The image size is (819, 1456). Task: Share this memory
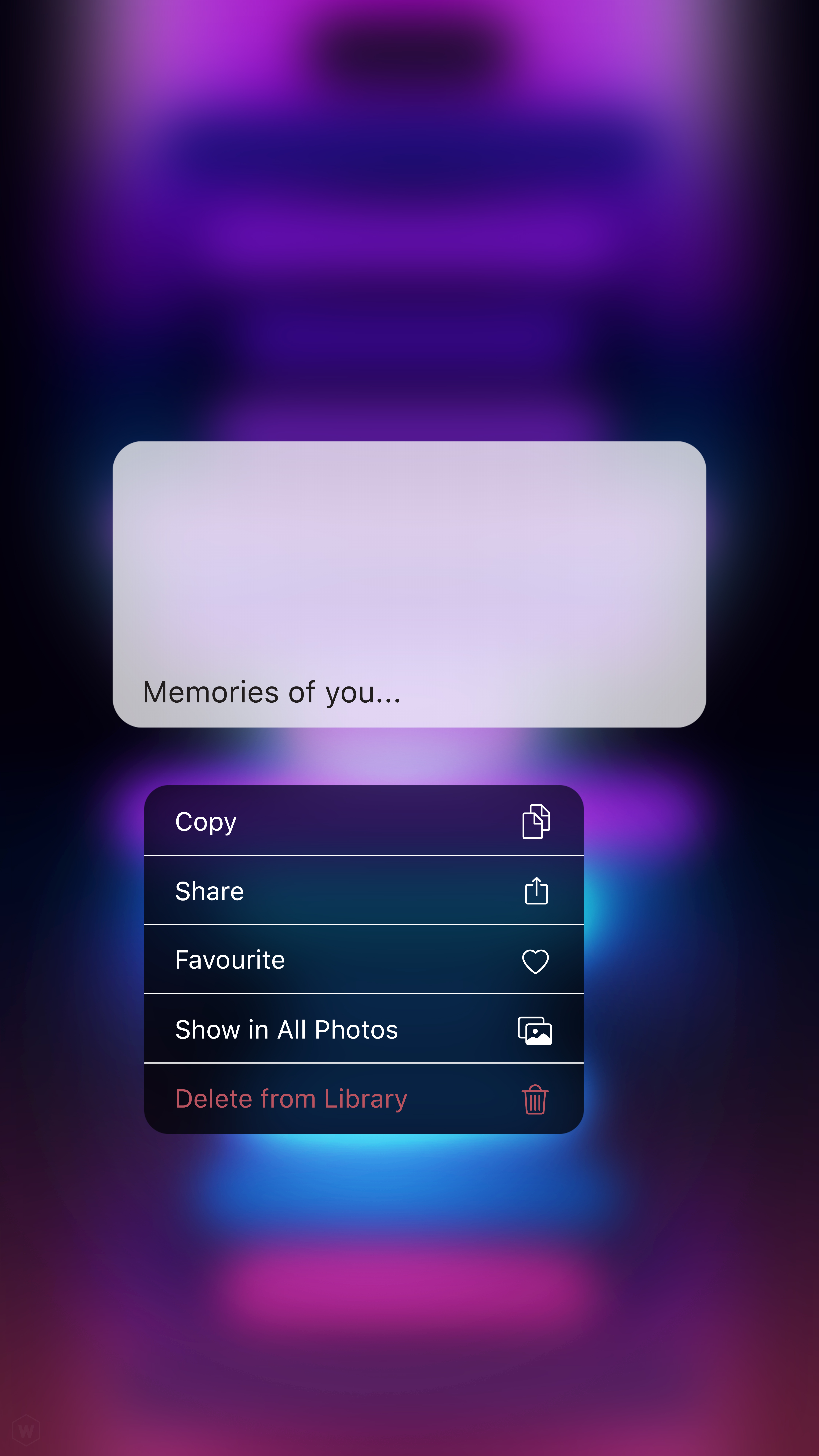pos(363,891)
